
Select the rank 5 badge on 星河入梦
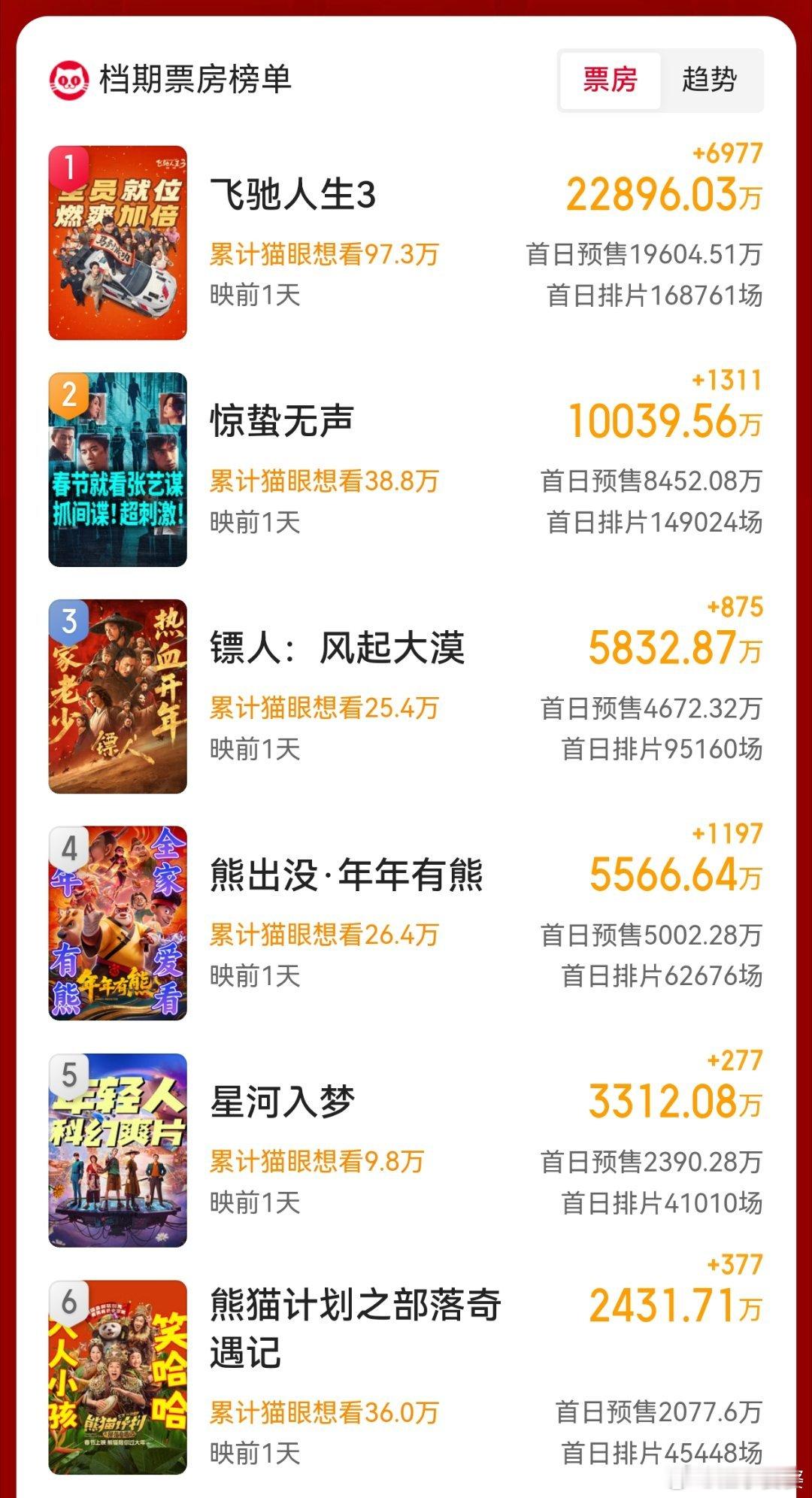coord(69,1076)
